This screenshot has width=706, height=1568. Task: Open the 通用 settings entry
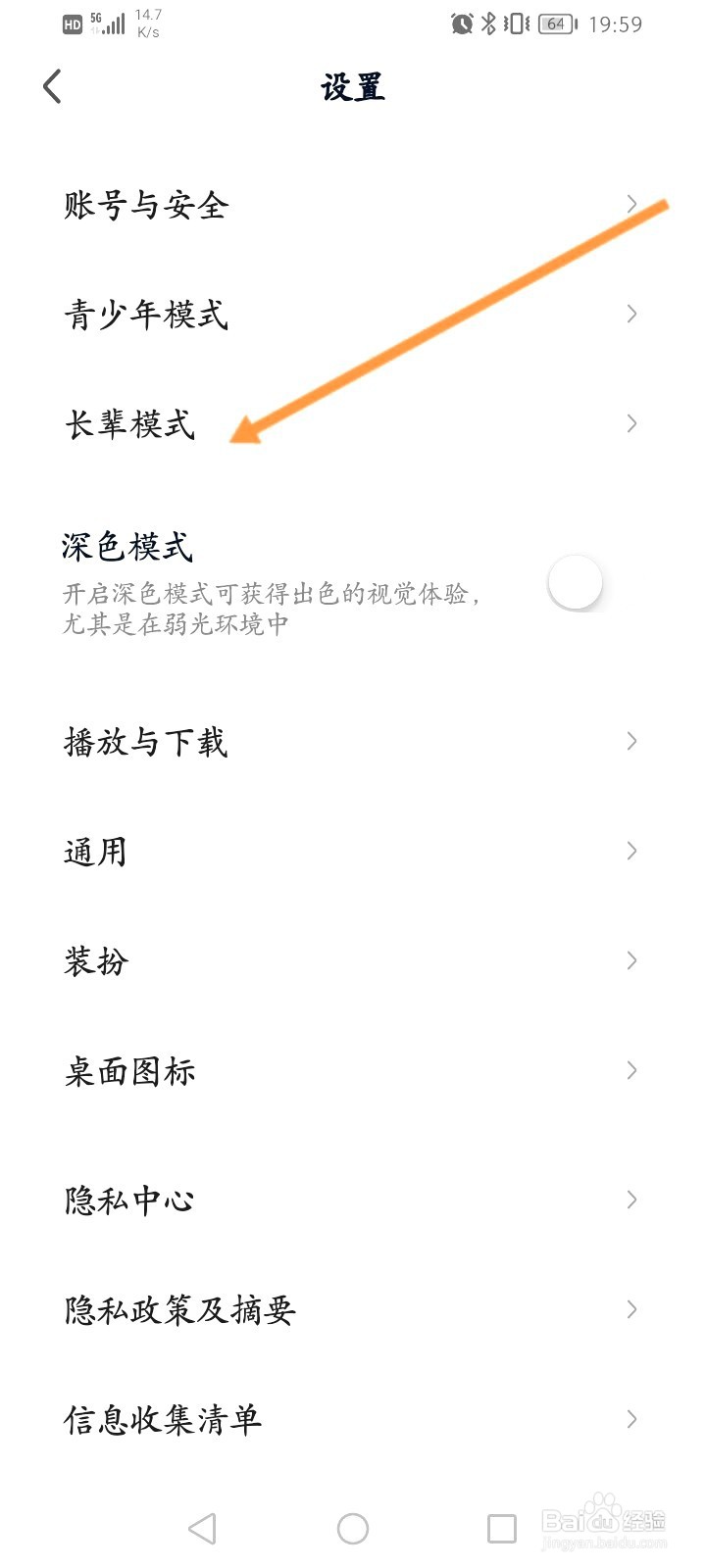coord(353,852)
